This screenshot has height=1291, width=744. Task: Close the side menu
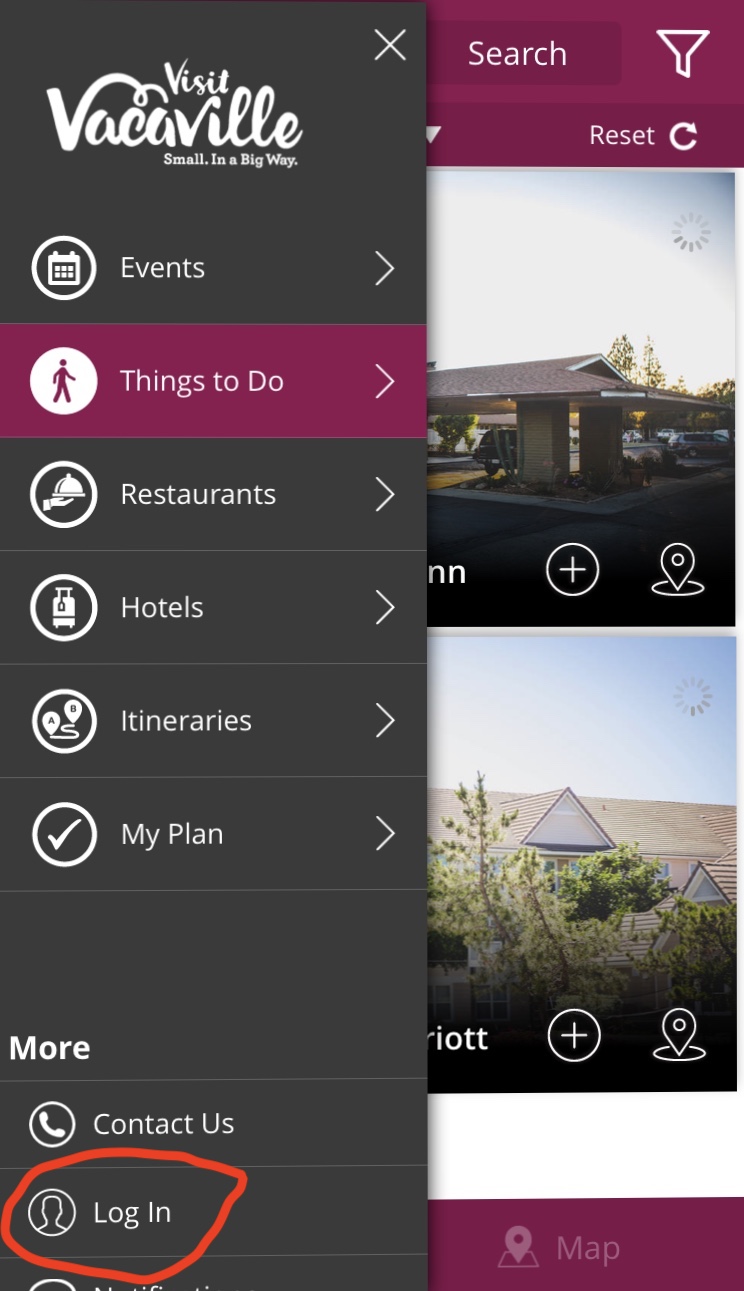click(390, 45)
